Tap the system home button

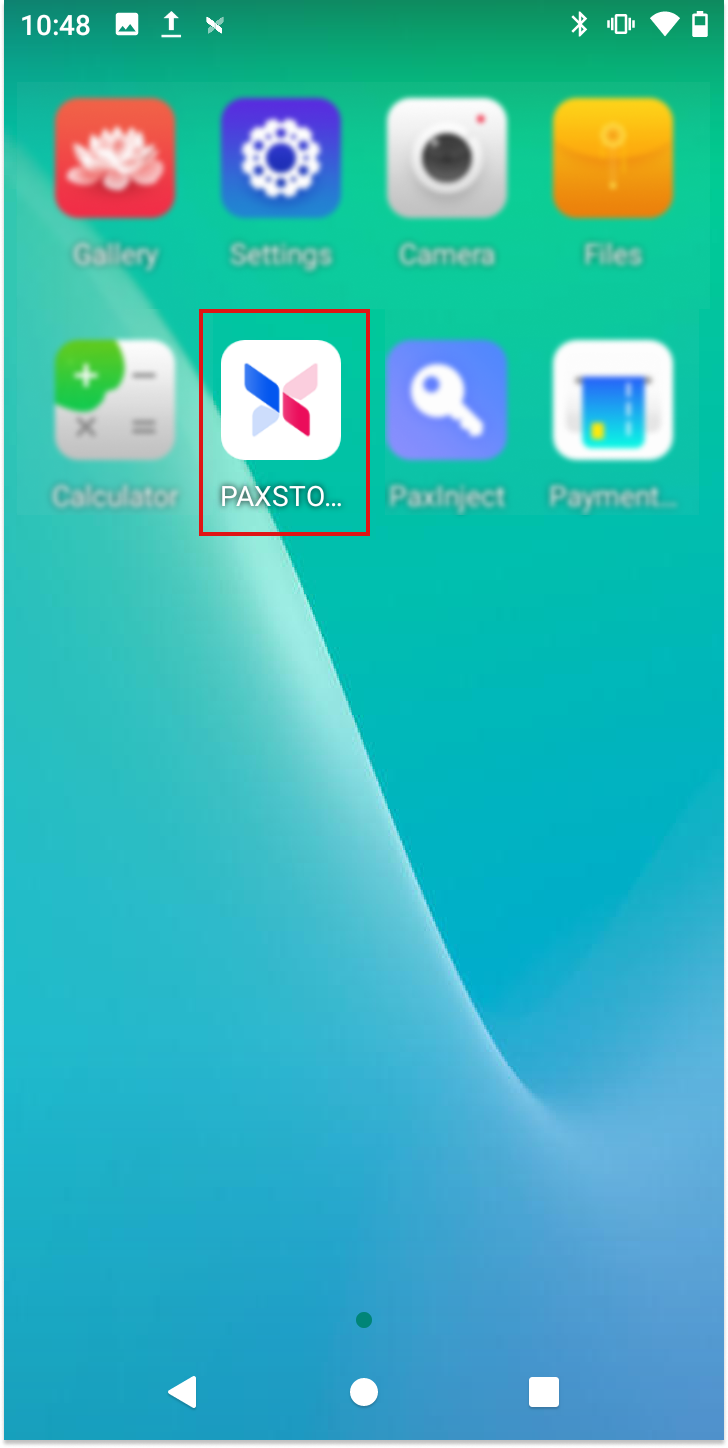pyautogui.click(x=364, y=1391)
